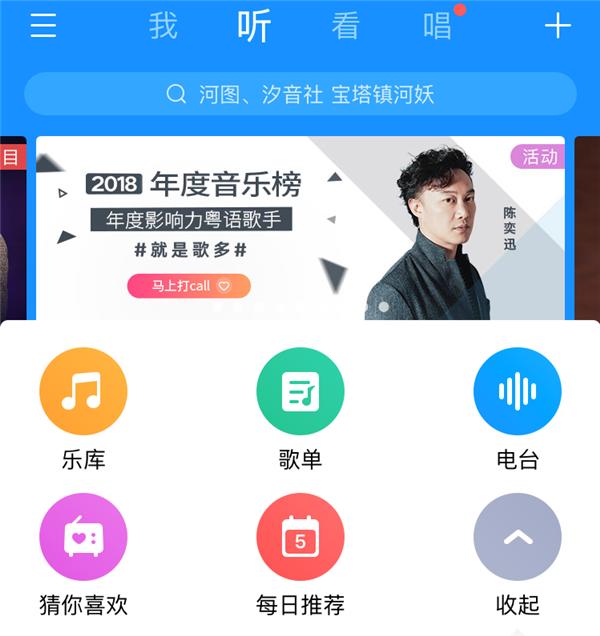Switch to the 看 tab
This screenshot has height=636, width=600.
tap(345, 26)
